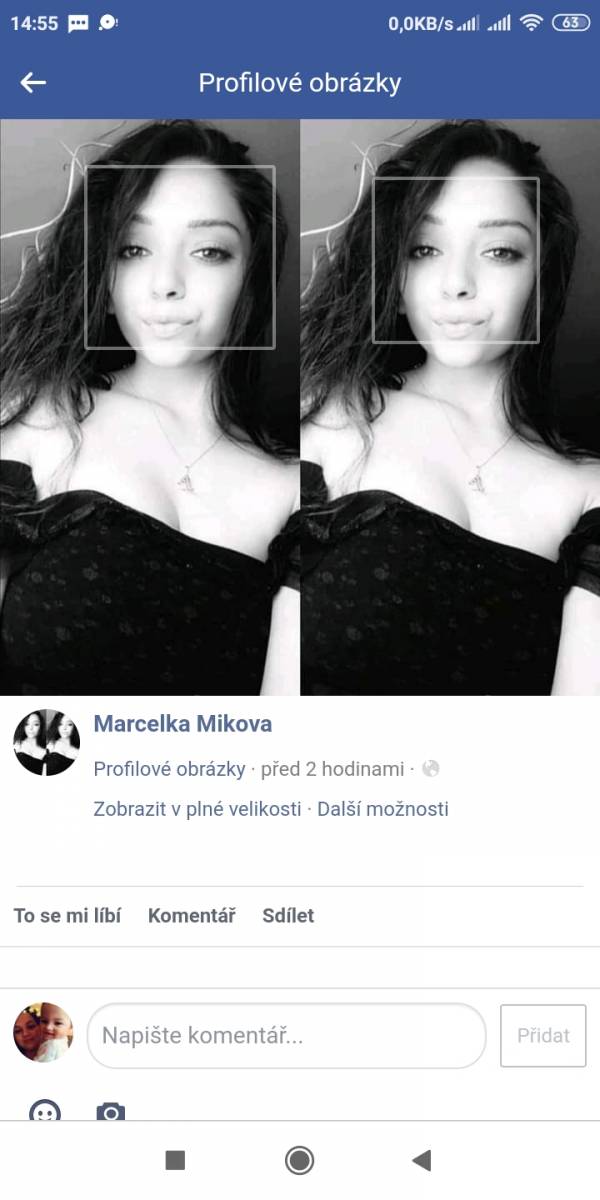Screen dimensions: 600x1200
Task: Open Další možnosti
Action: [x=383, y=809]
